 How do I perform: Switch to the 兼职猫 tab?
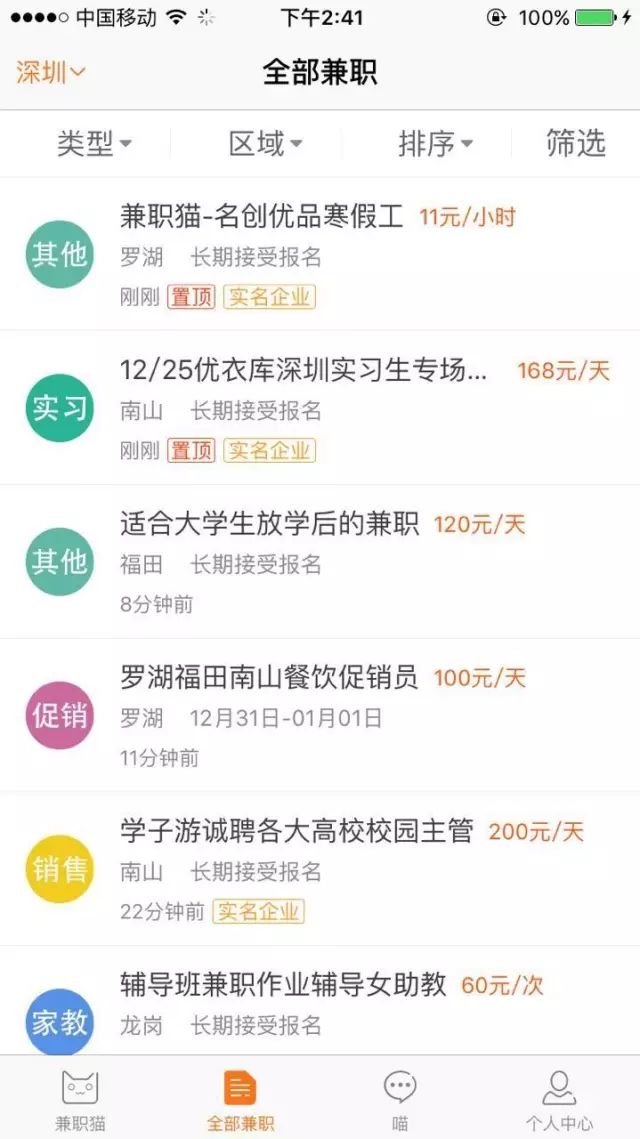click(x=80, y=1098)
